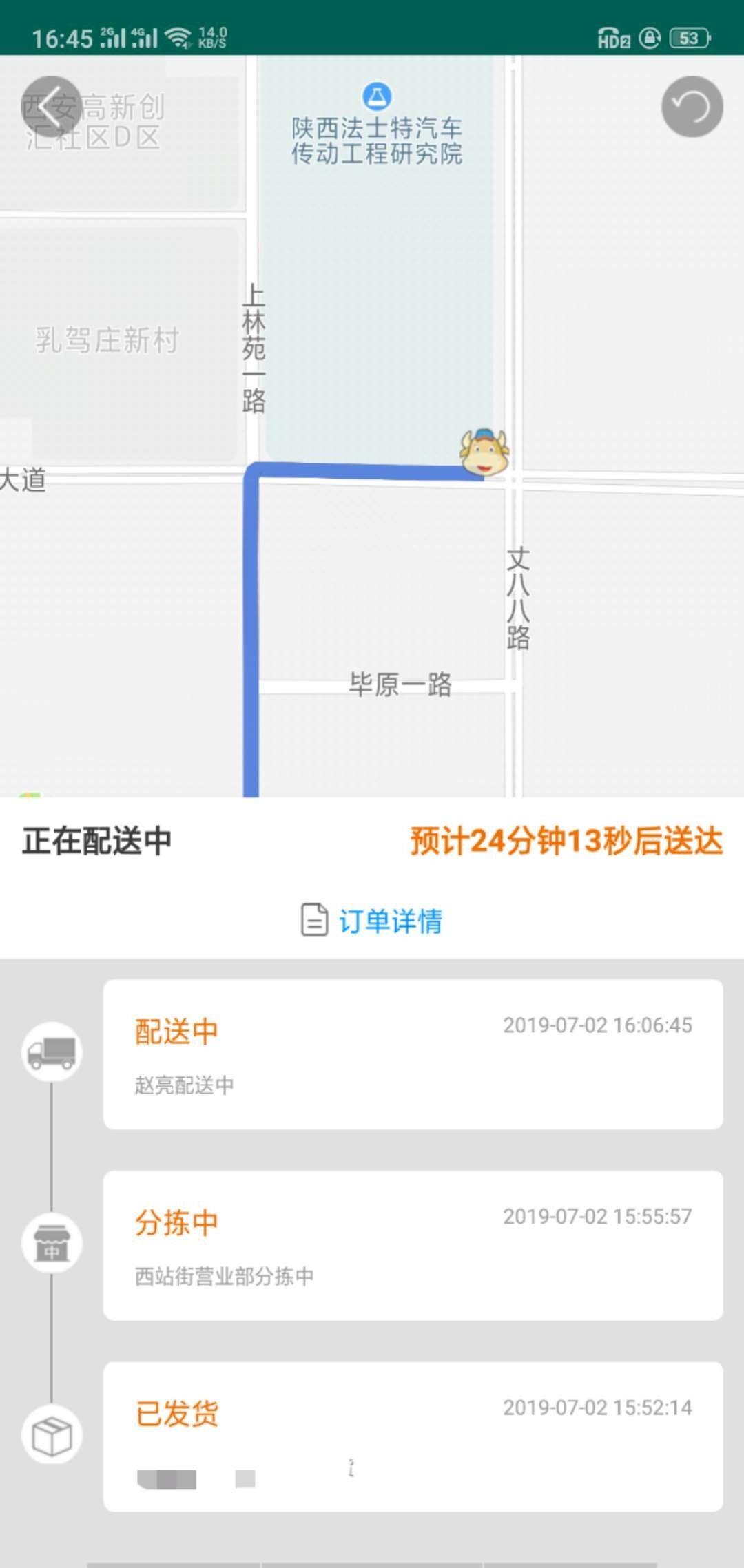
Task: Open 订单详情 order details link
Action: coord(372,920)
